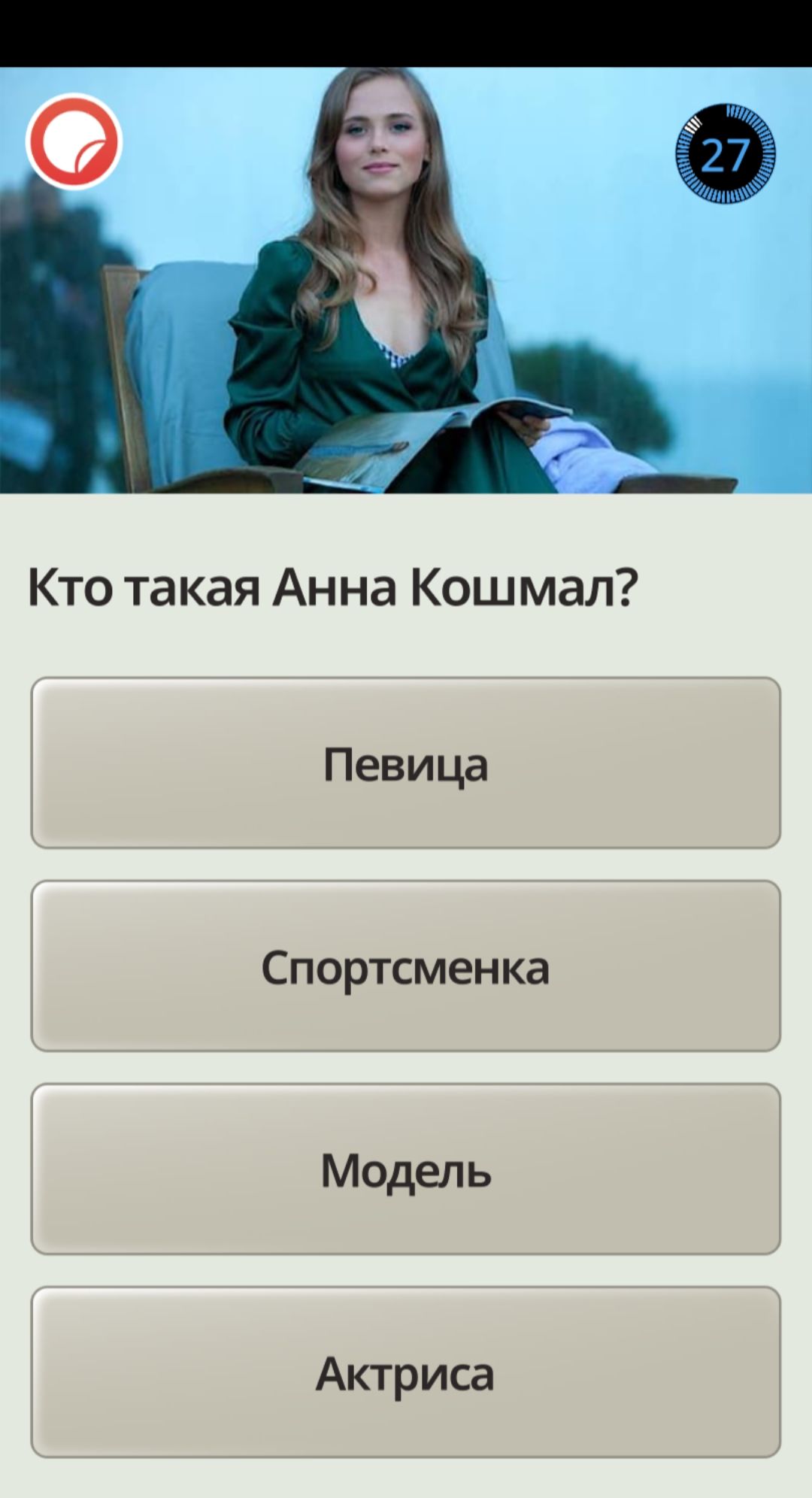Image resolution: width=812 pixels, height=1498 pixels.
Task: Pick the Модель answer option
Action: point(405,1169)
